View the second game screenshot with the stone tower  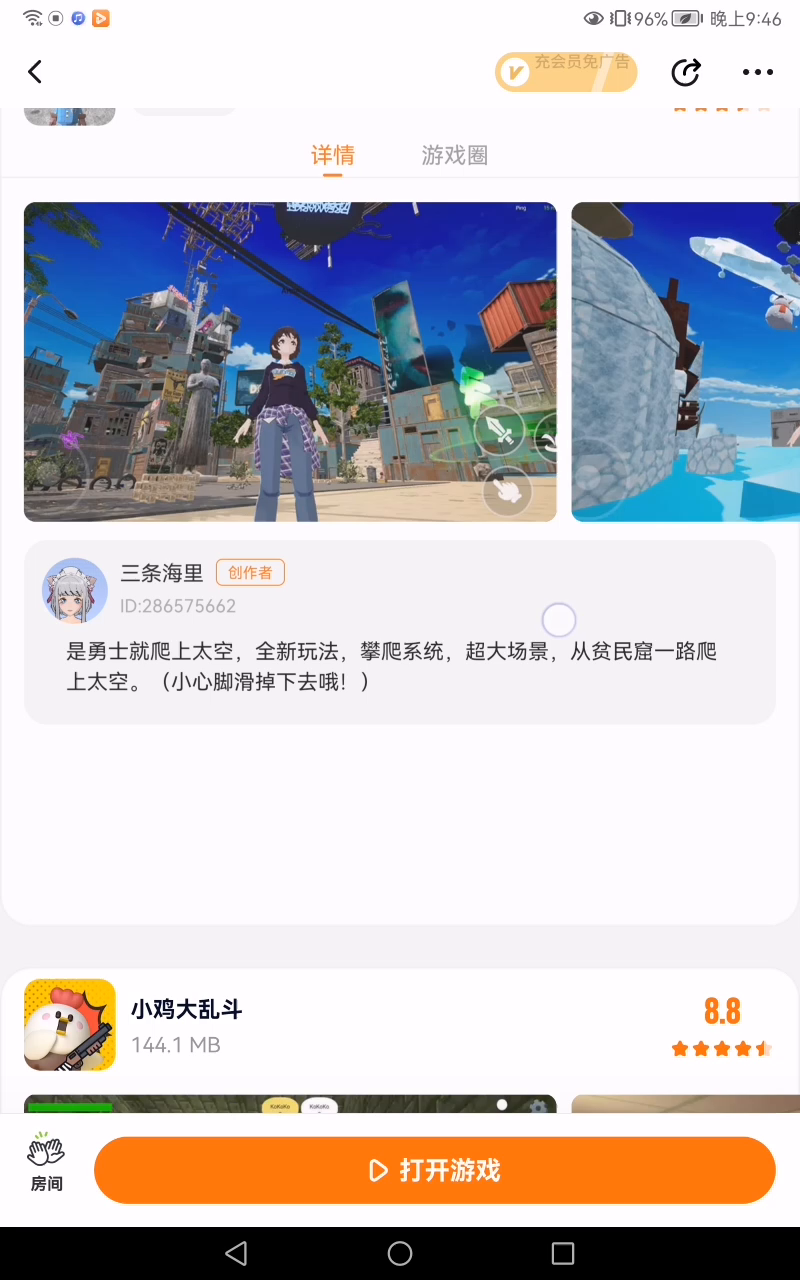[686, 361]
